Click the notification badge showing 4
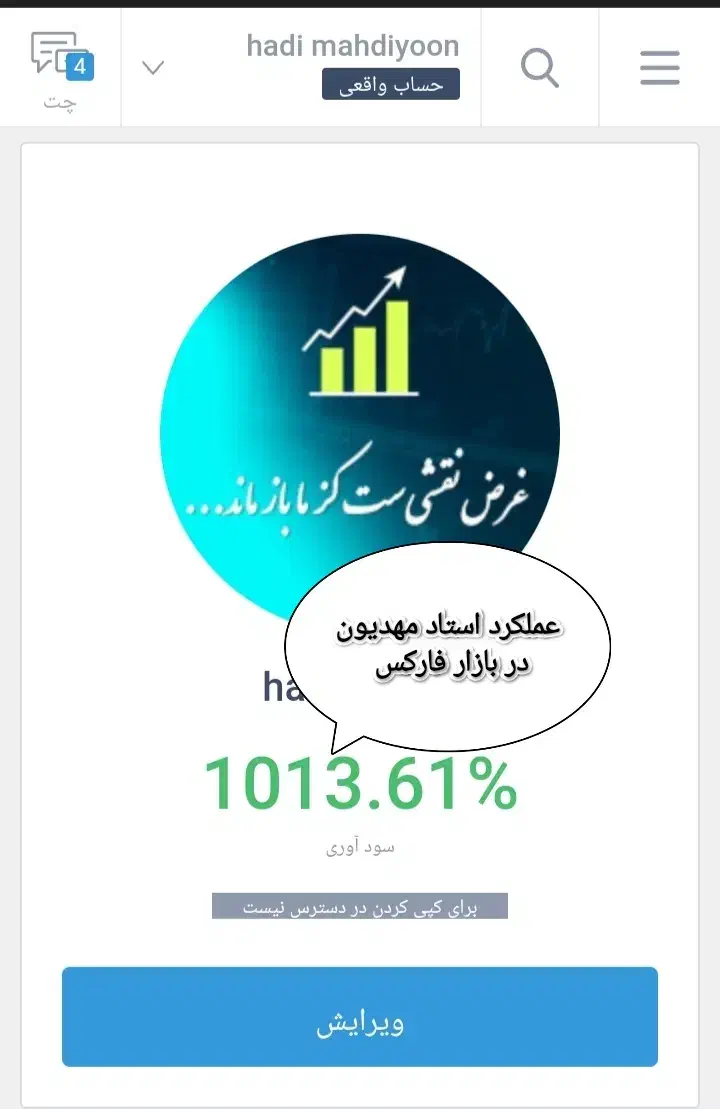Image resolution: width=720 pixels, height=1109 pixels. 79,67
